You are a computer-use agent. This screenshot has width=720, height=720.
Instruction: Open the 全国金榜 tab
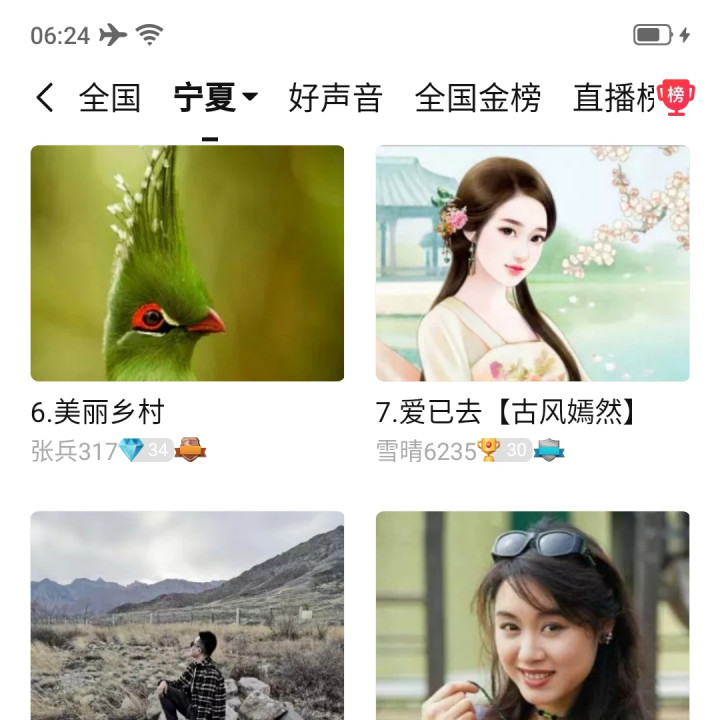[478, 98]
